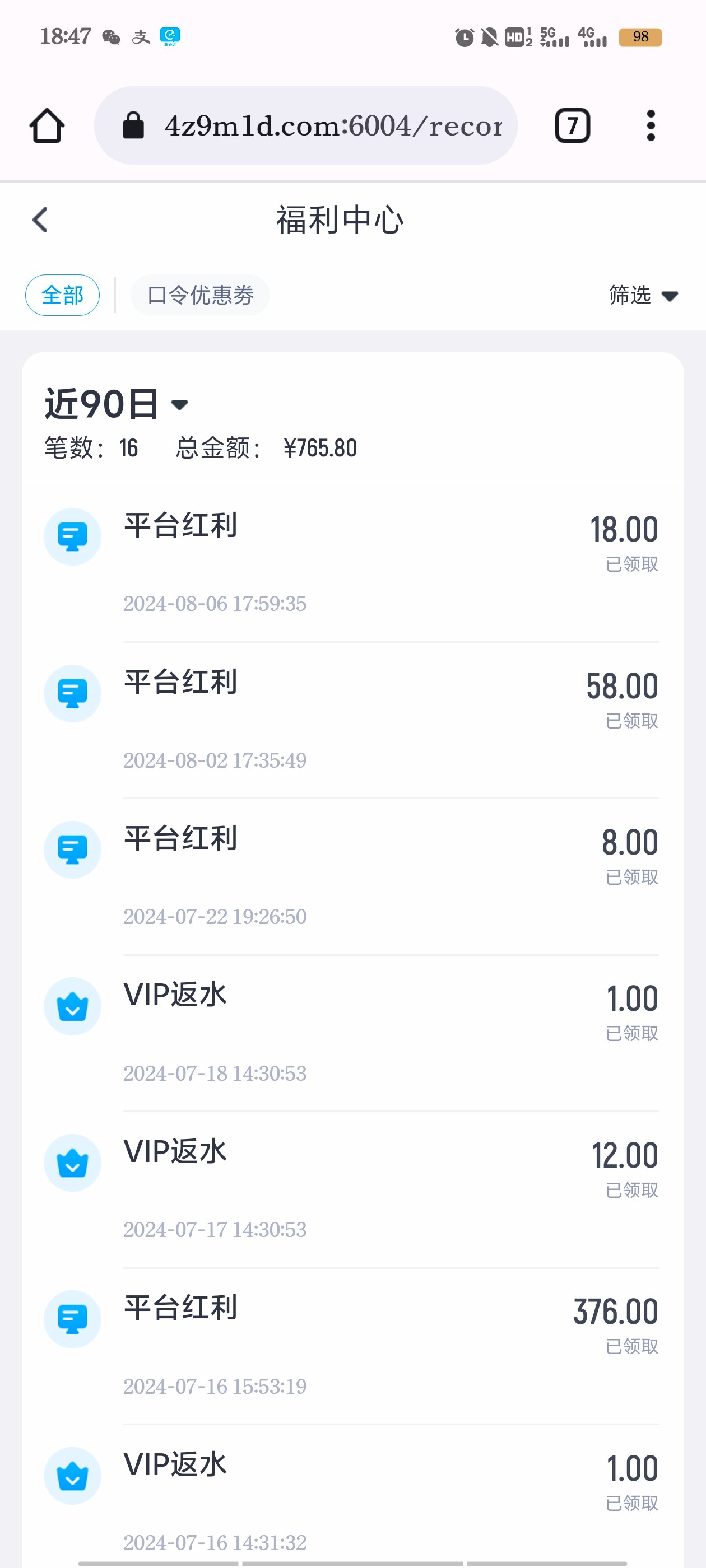Expand the 筛选 filter dropdown
The image size is (706, 1568).
click(x=643, y=295)
